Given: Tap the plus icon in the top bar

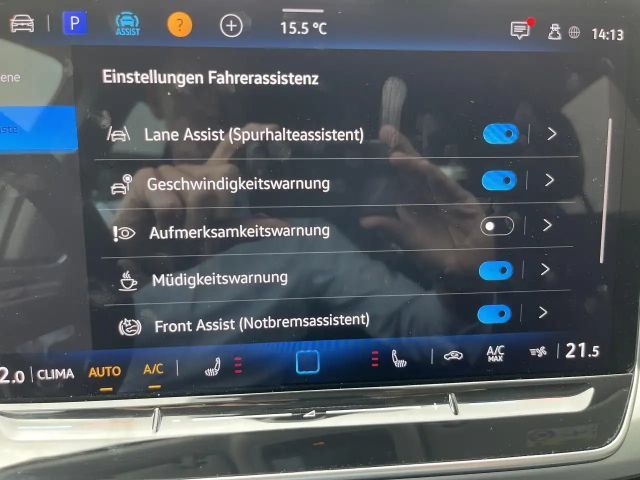Looking at the screenshot, I should click(231, 26).
